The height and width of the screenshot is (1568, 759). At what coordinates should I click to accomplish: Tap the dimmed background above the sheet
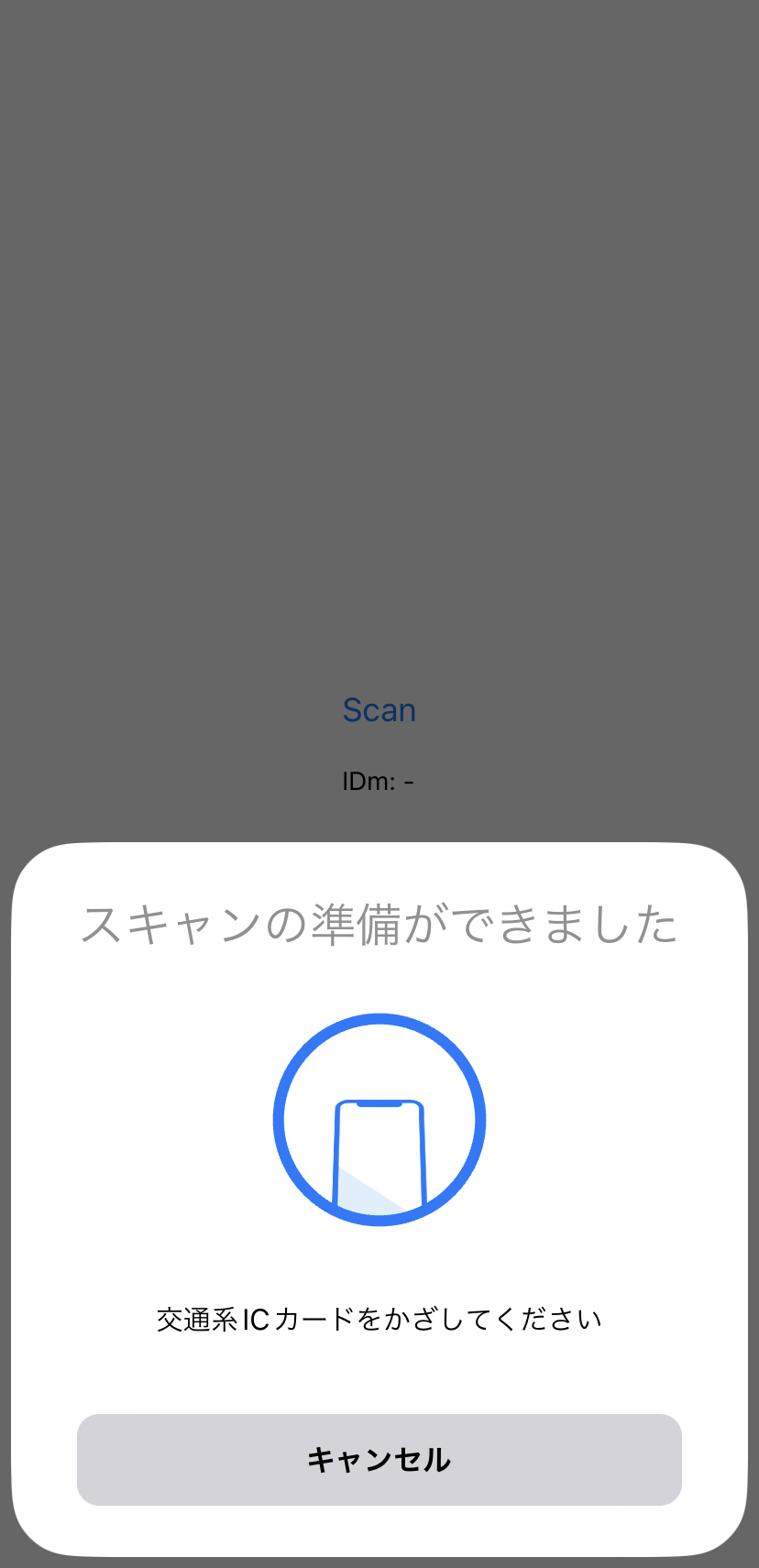(x=379, y=367)
